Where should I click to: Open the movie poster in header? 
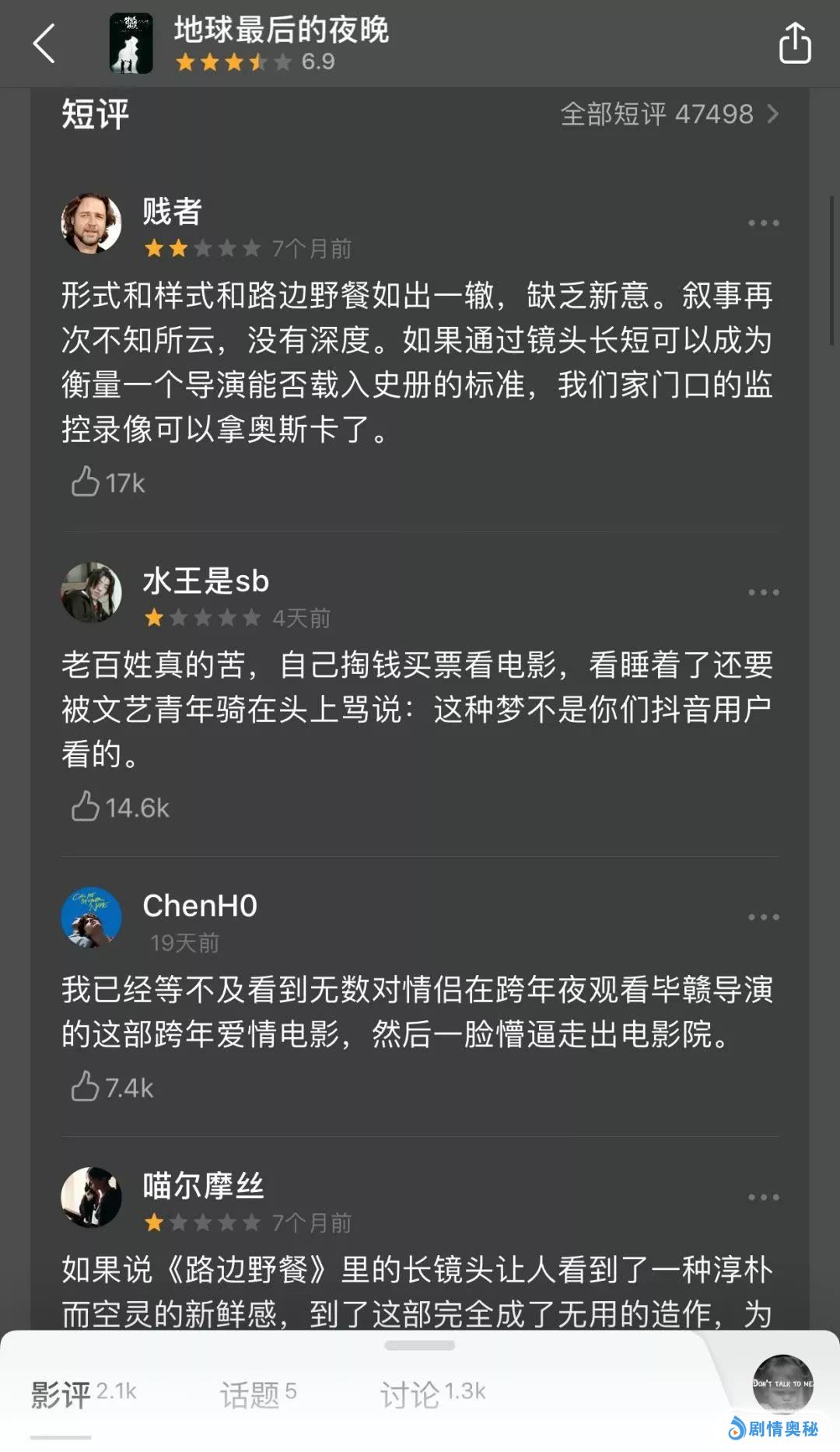click(131, 44)
